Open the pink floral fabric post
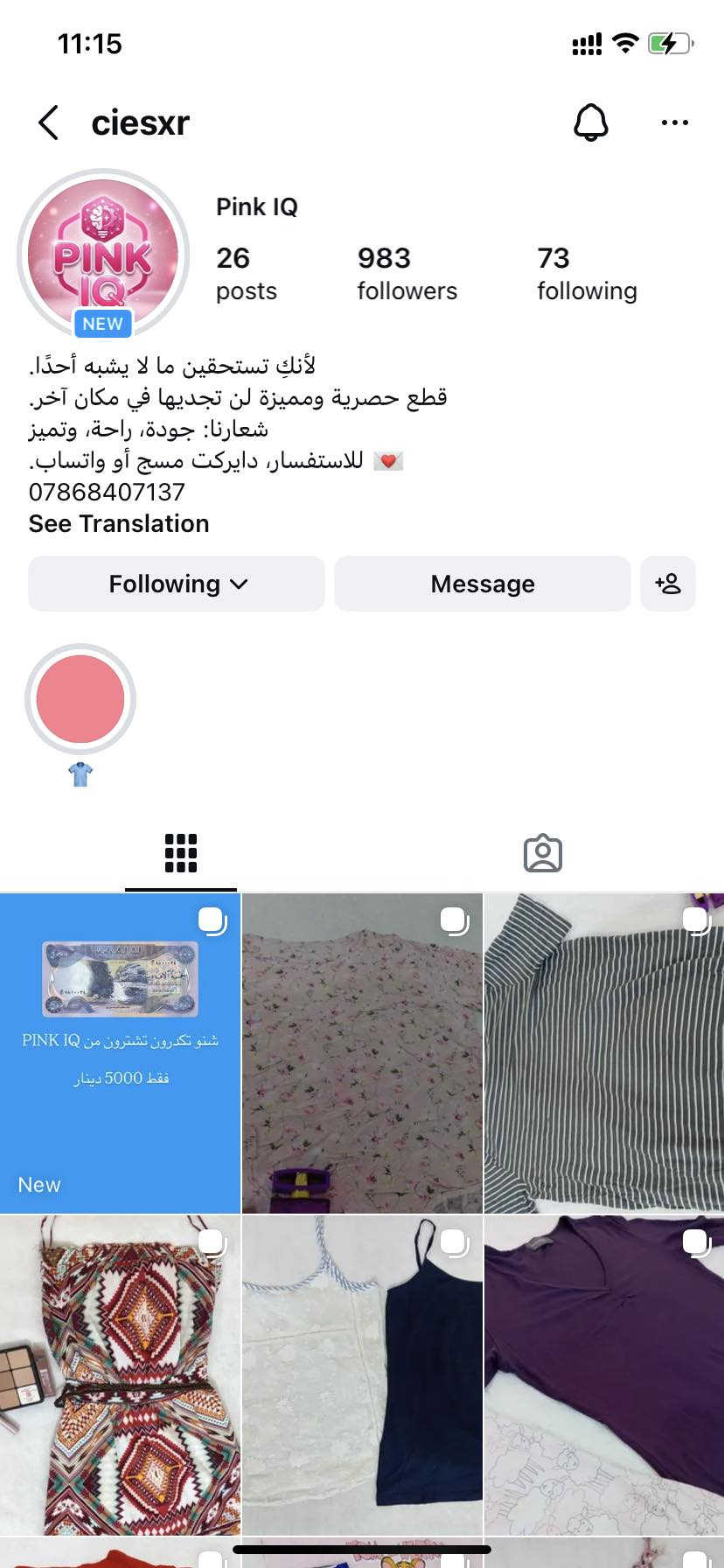Screen dimensions: 724x1568 click(362, 1053)
